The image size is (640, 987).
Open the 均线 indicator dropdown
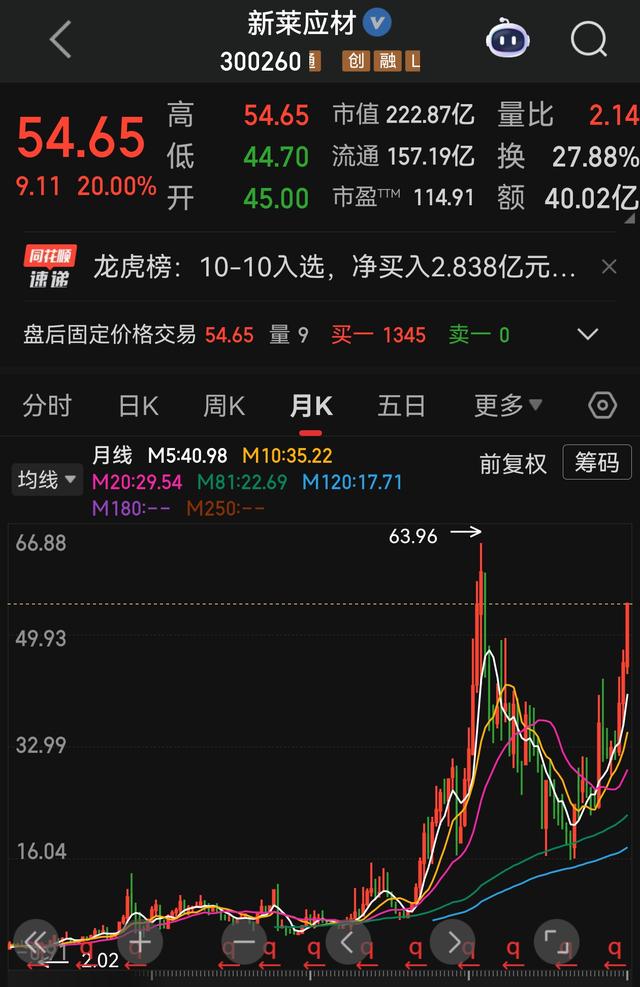point(46,480)
